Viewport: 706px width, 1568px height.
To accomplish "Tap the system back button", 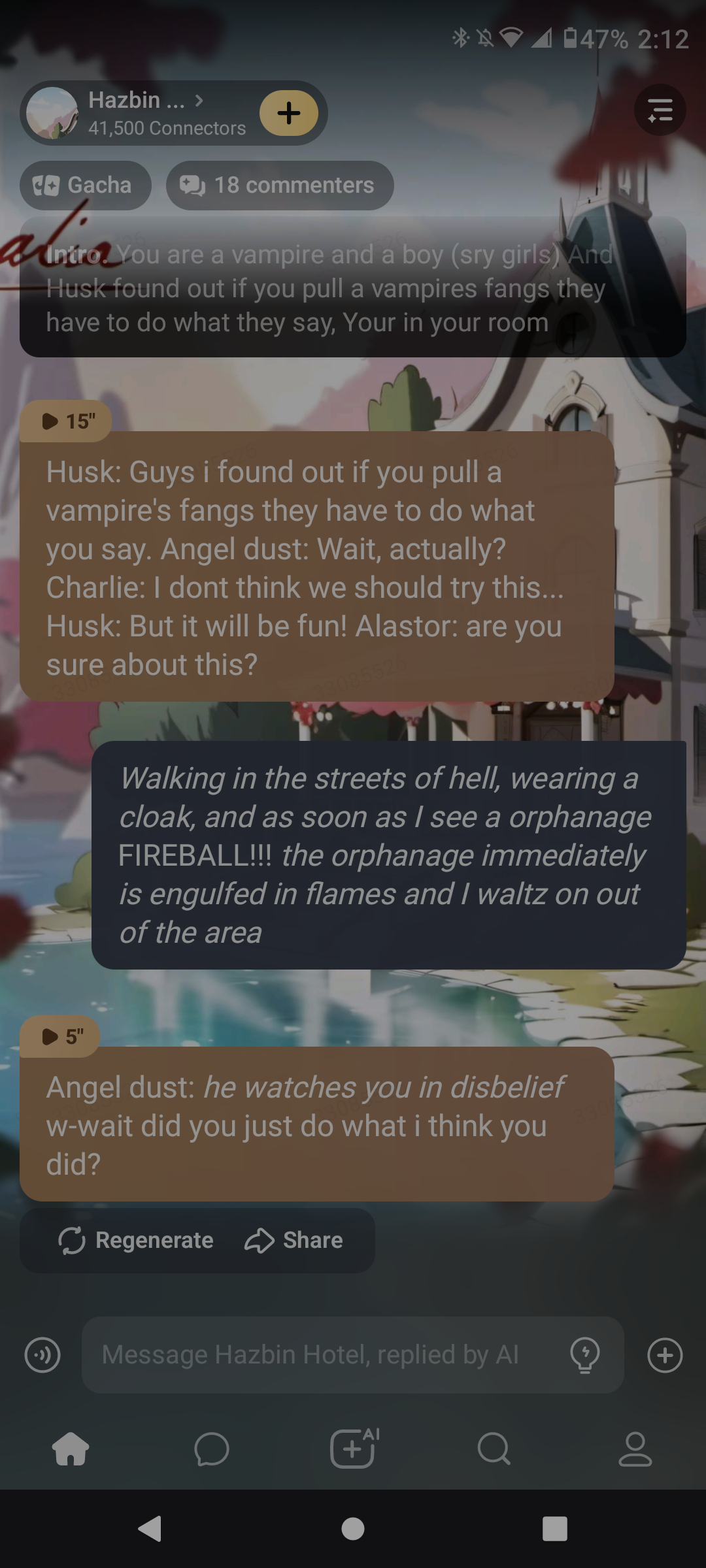I will click(x=150, y=1529).
